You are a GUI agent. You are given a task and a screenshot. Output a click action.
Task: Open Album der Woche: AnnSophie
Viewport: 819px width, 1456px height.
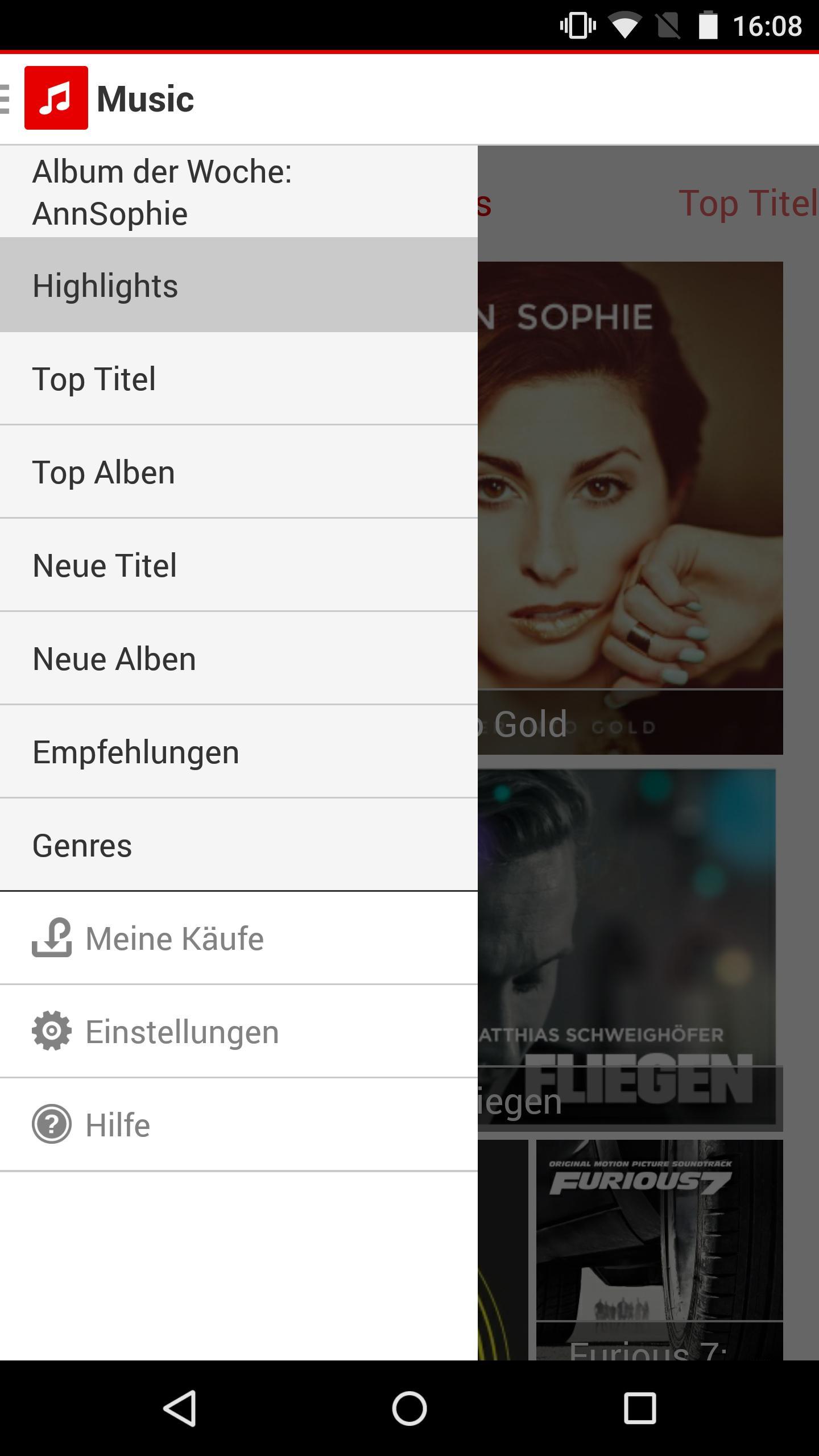tap(239, 192)
